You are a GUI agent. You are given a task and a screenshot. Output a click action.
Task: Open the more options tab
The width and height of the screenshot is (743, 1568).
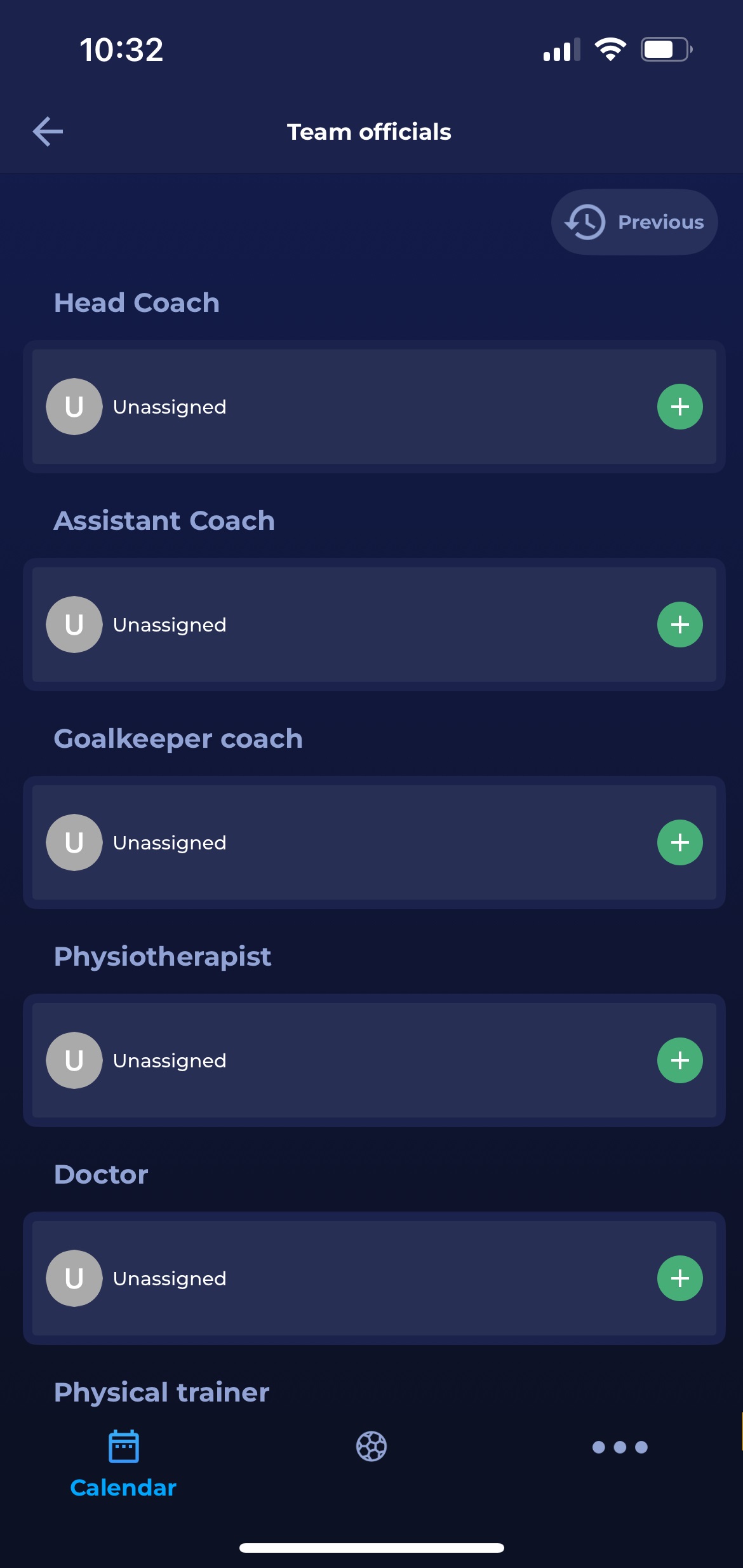point(620,1447)
